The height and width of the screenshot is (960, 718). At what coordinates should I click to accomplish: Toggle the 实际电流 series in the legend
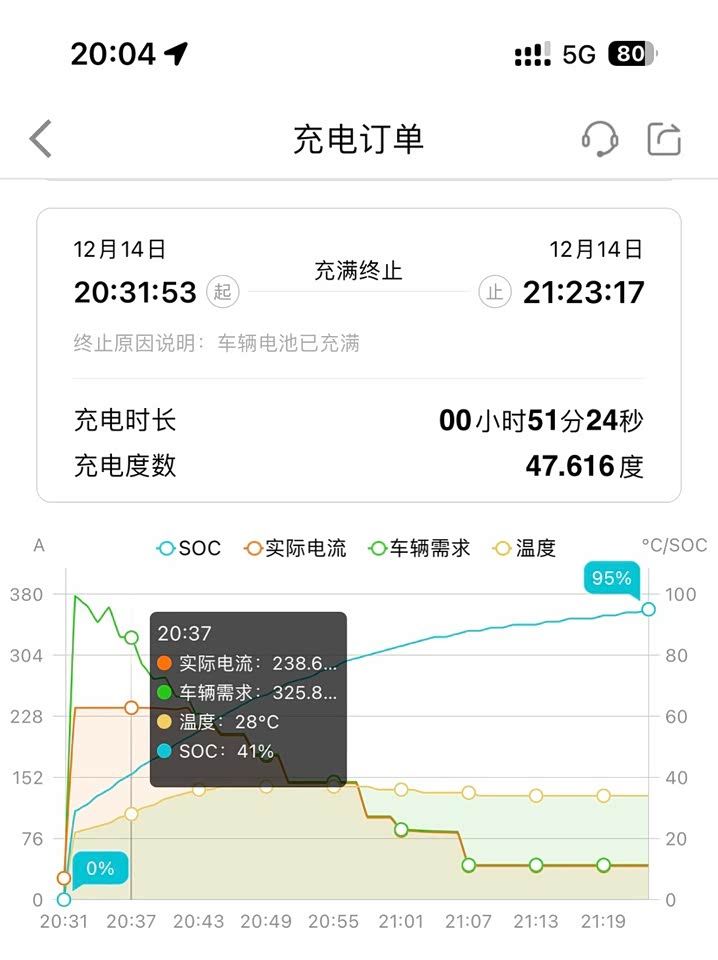[x=296, y=548]
